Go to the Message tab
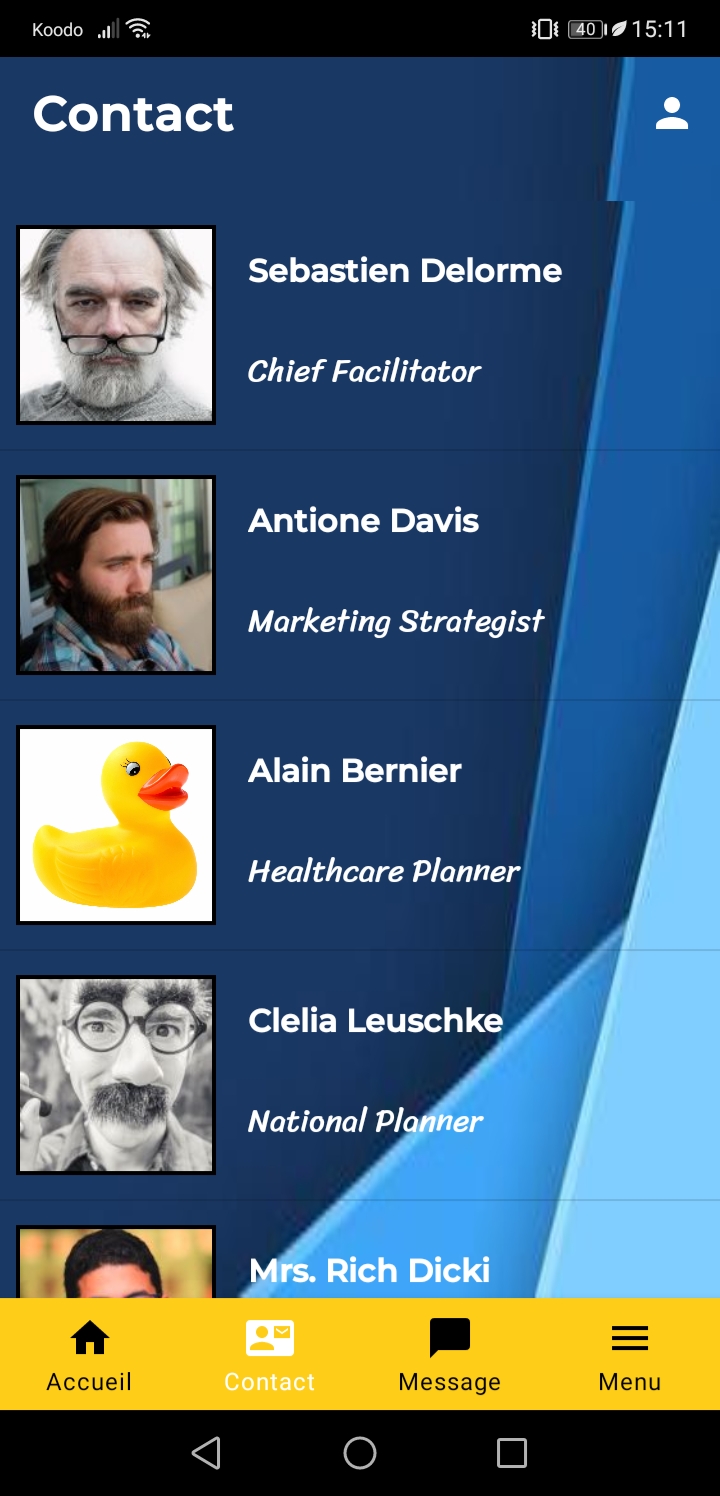720x1496 pixels. coord(450,1355)
